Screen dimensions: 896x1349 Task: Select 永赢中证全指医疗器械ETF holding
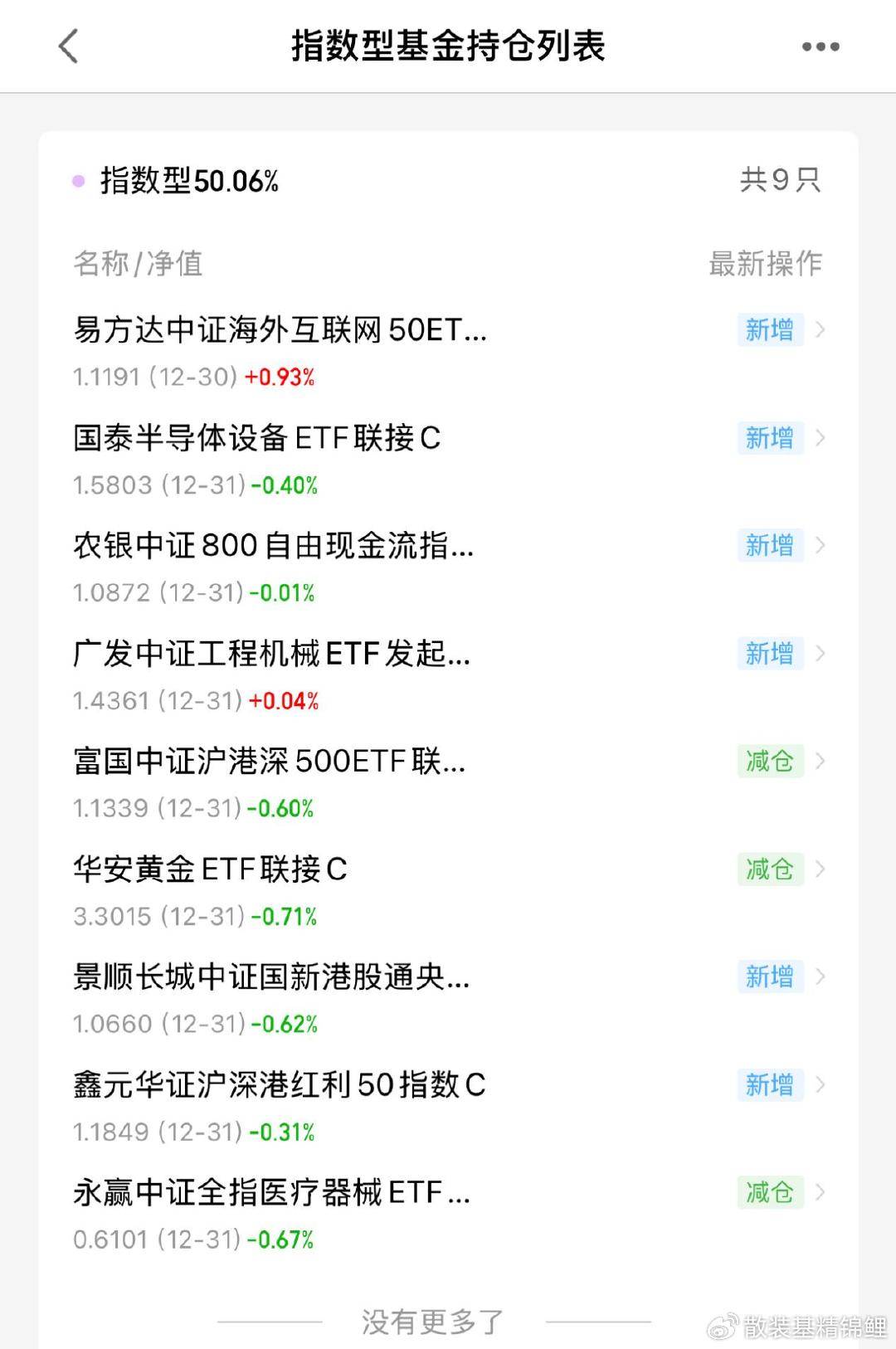pyautogui.click(x=272, y=1194)
